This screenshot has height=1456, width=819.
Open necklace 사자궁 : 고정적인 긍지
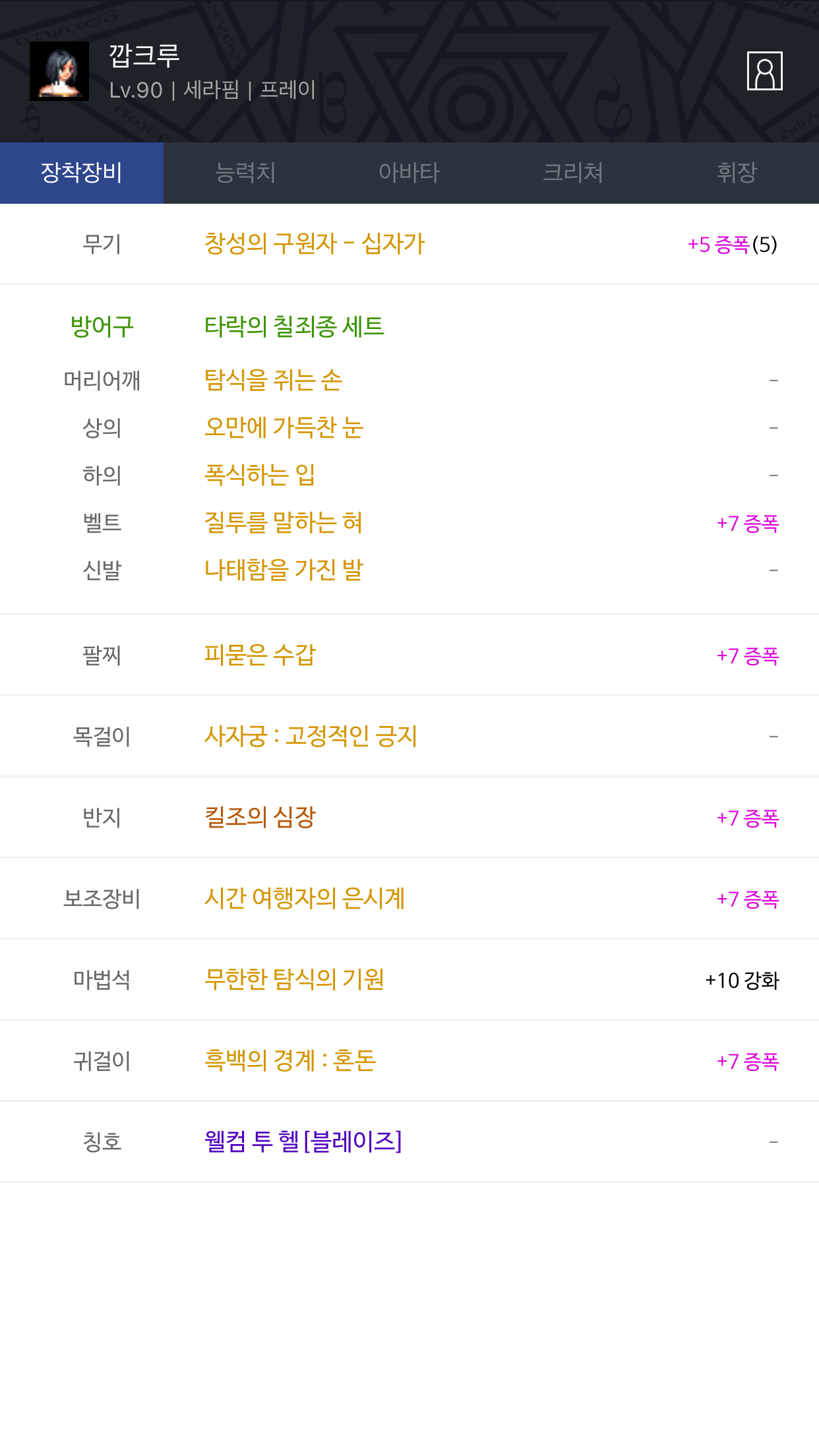pyautogui.click(x=311, y=737)
